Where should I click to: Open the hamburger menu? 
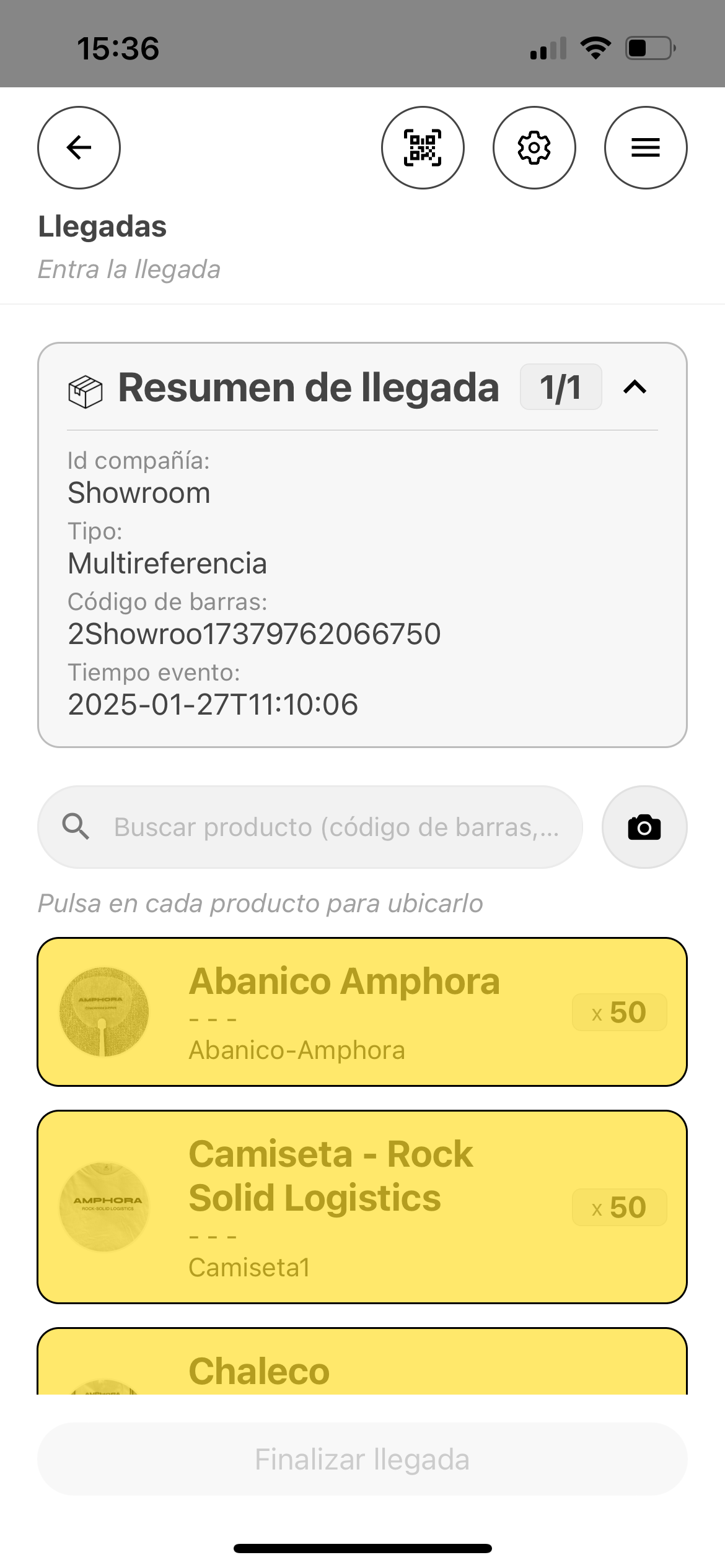coord(646,147)
